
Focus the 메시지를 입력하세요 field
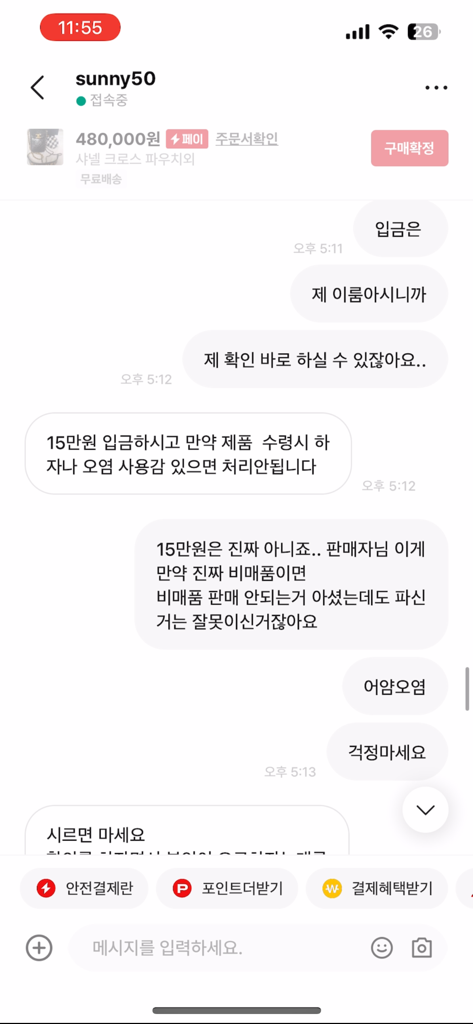[x=216, y=947]
